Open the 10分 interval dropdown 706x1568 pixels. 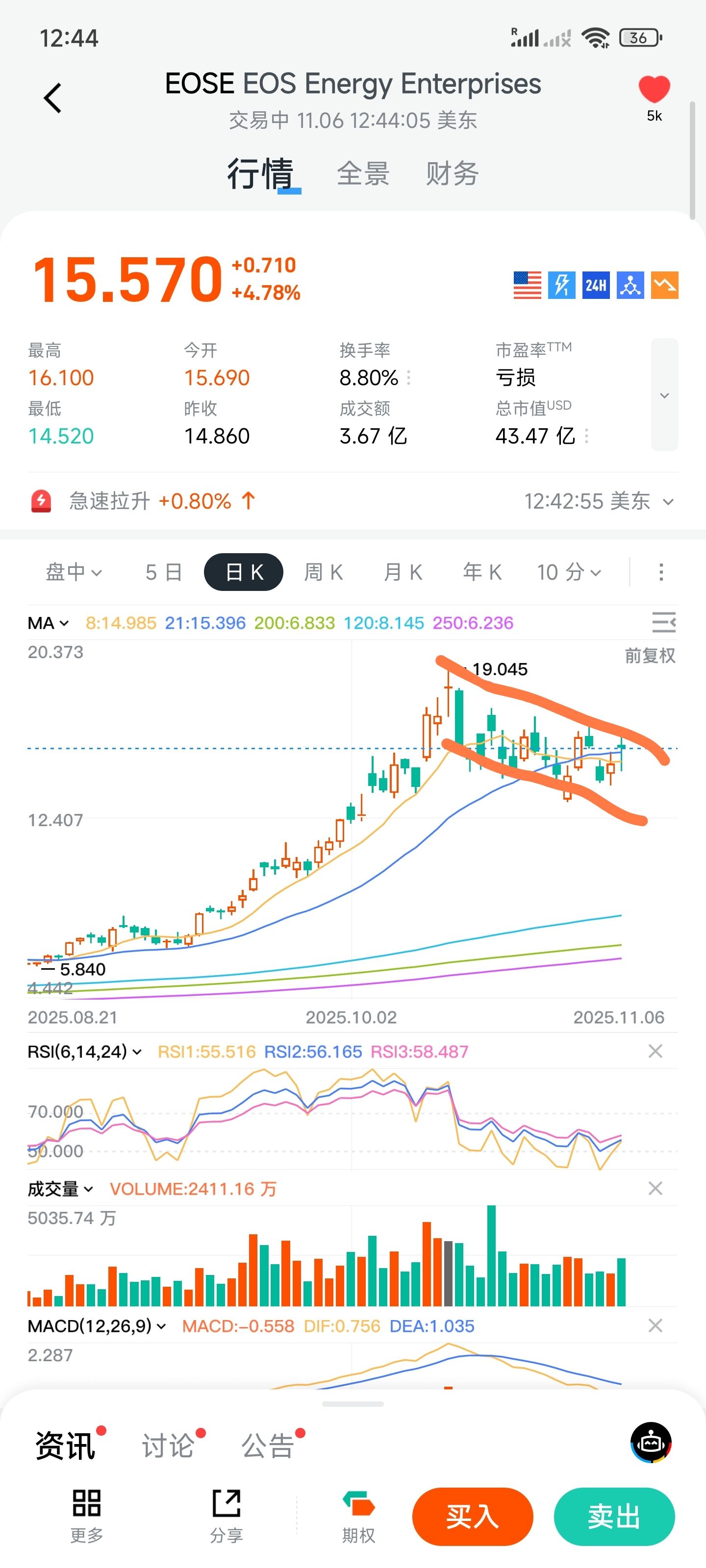tap(569, 572)
